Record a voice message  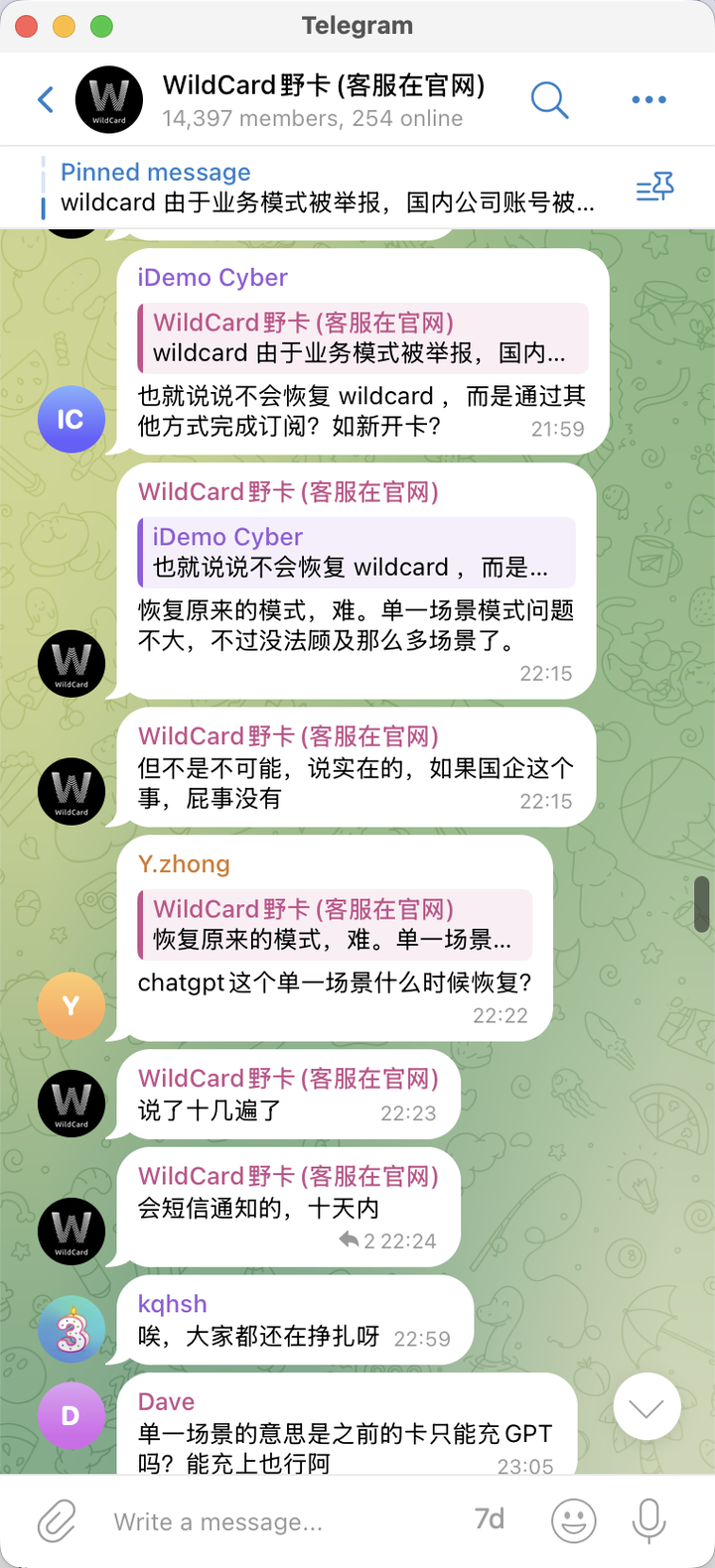[648, 1520]
